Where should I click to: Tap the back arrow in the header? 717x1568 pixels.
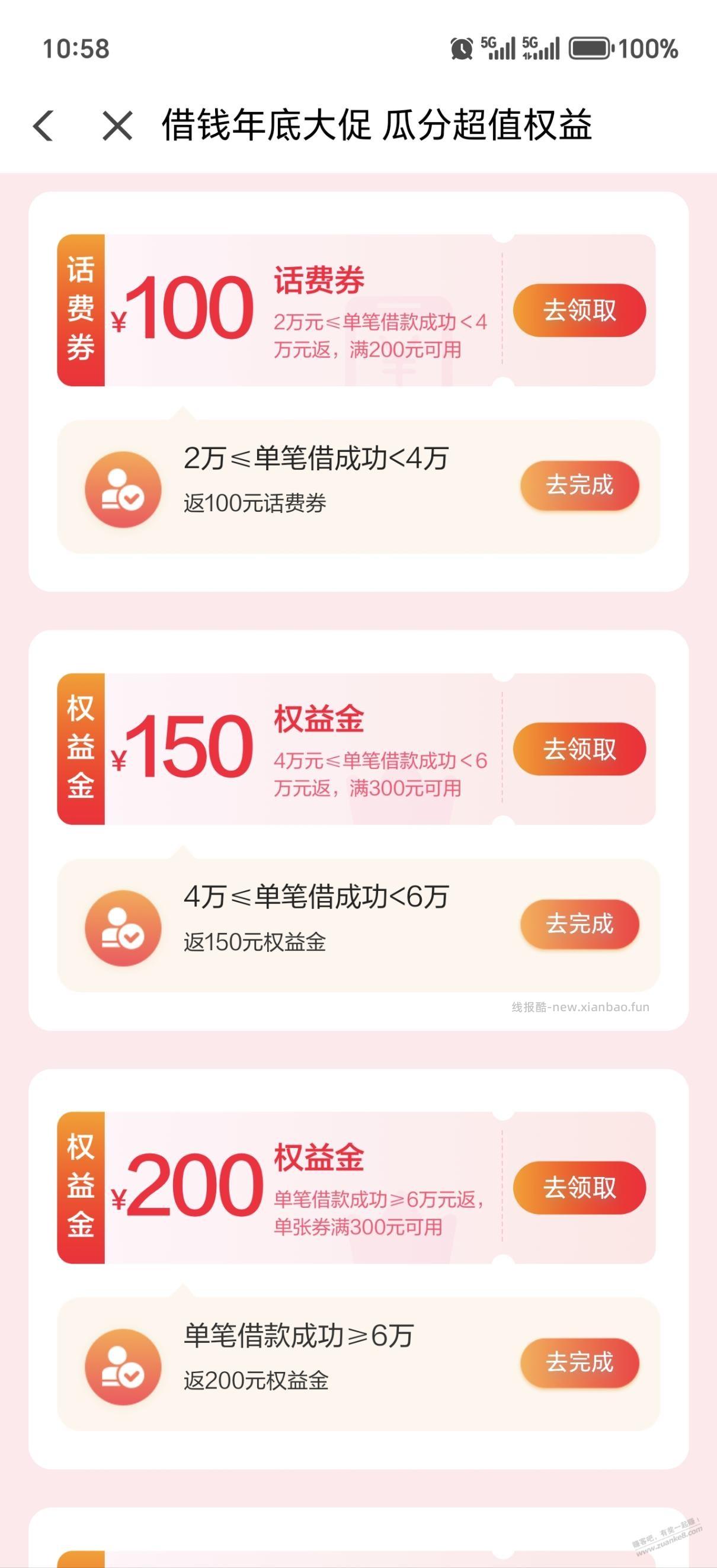(46, 125)
